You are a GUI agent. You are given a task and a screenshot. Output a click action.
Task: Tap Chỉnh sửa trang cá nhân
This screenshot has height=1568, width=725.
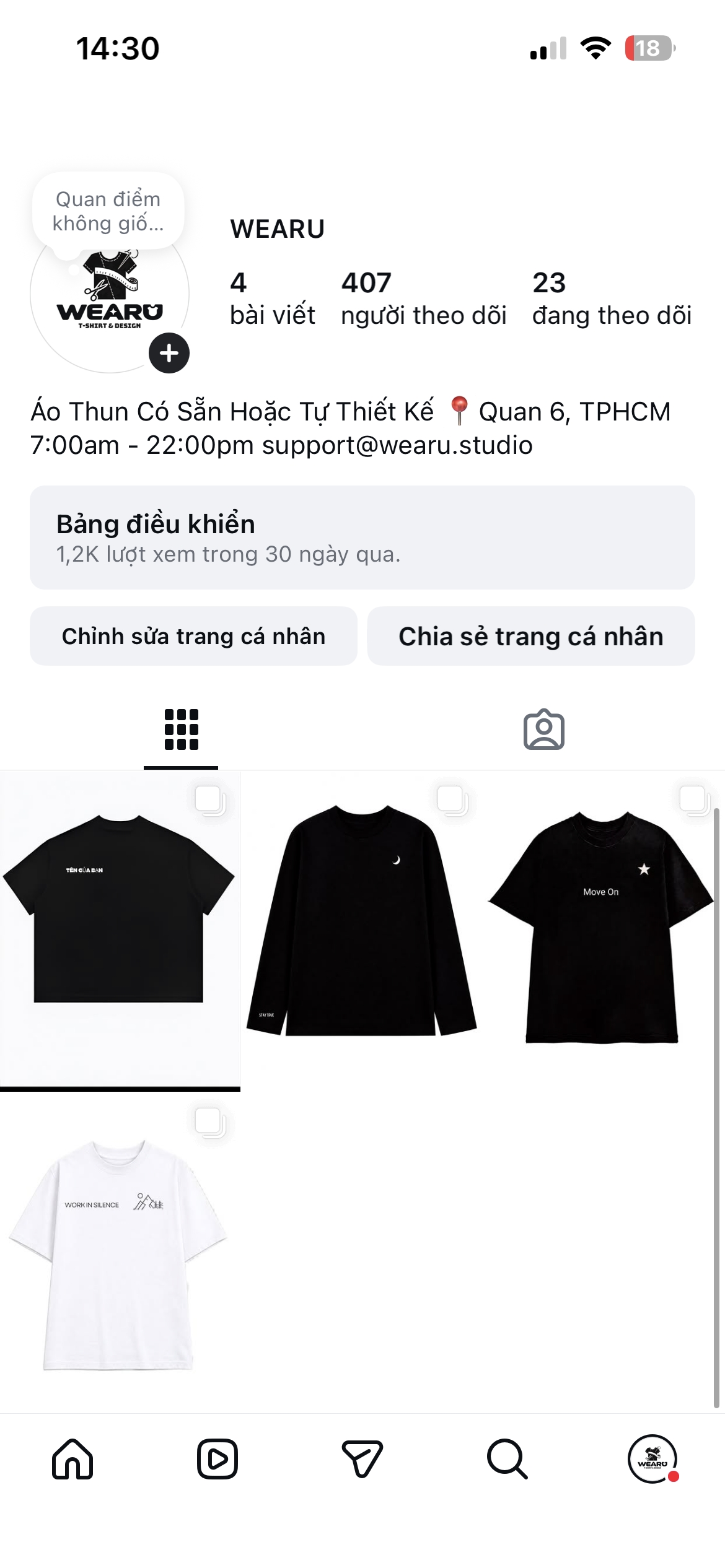(x=193, y=636)
